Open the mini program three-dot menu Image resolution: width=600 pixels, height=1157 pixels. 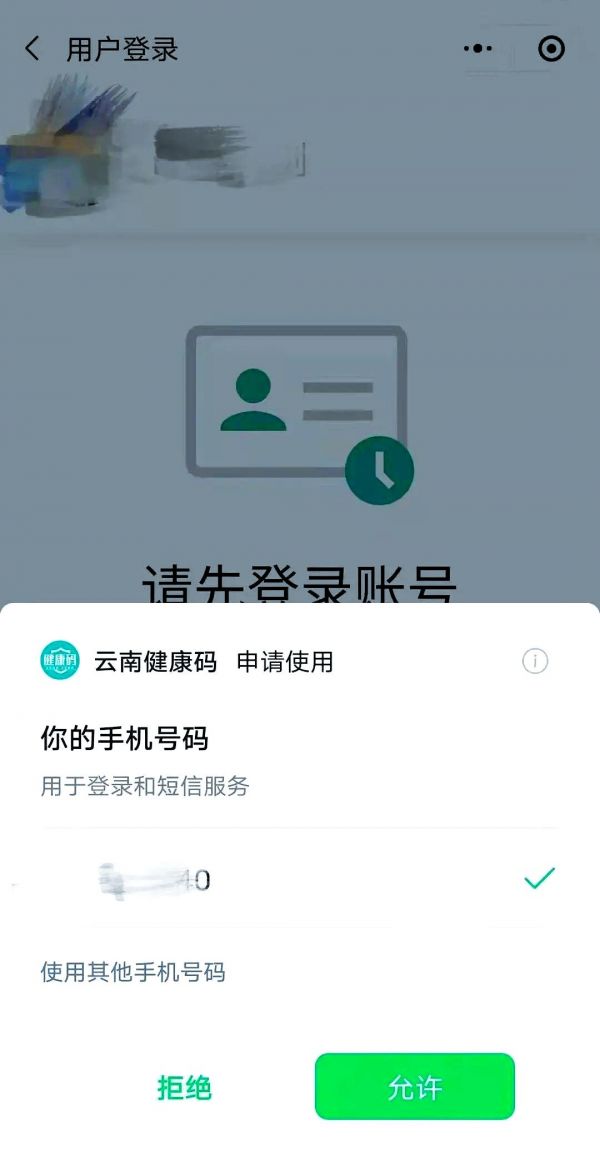(x=479, y=48)
